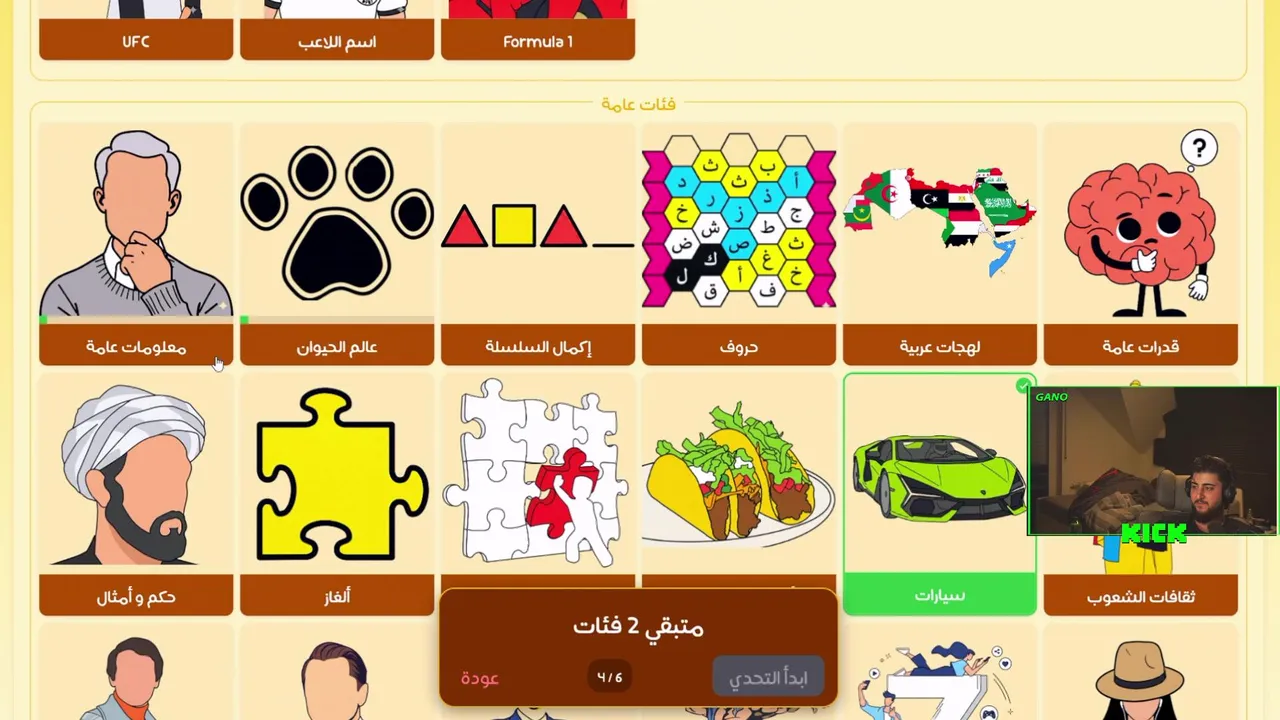Choose the إكمال السلسلة category
The width and height of the screenshot is (1280, 720).
pos(538,245)
